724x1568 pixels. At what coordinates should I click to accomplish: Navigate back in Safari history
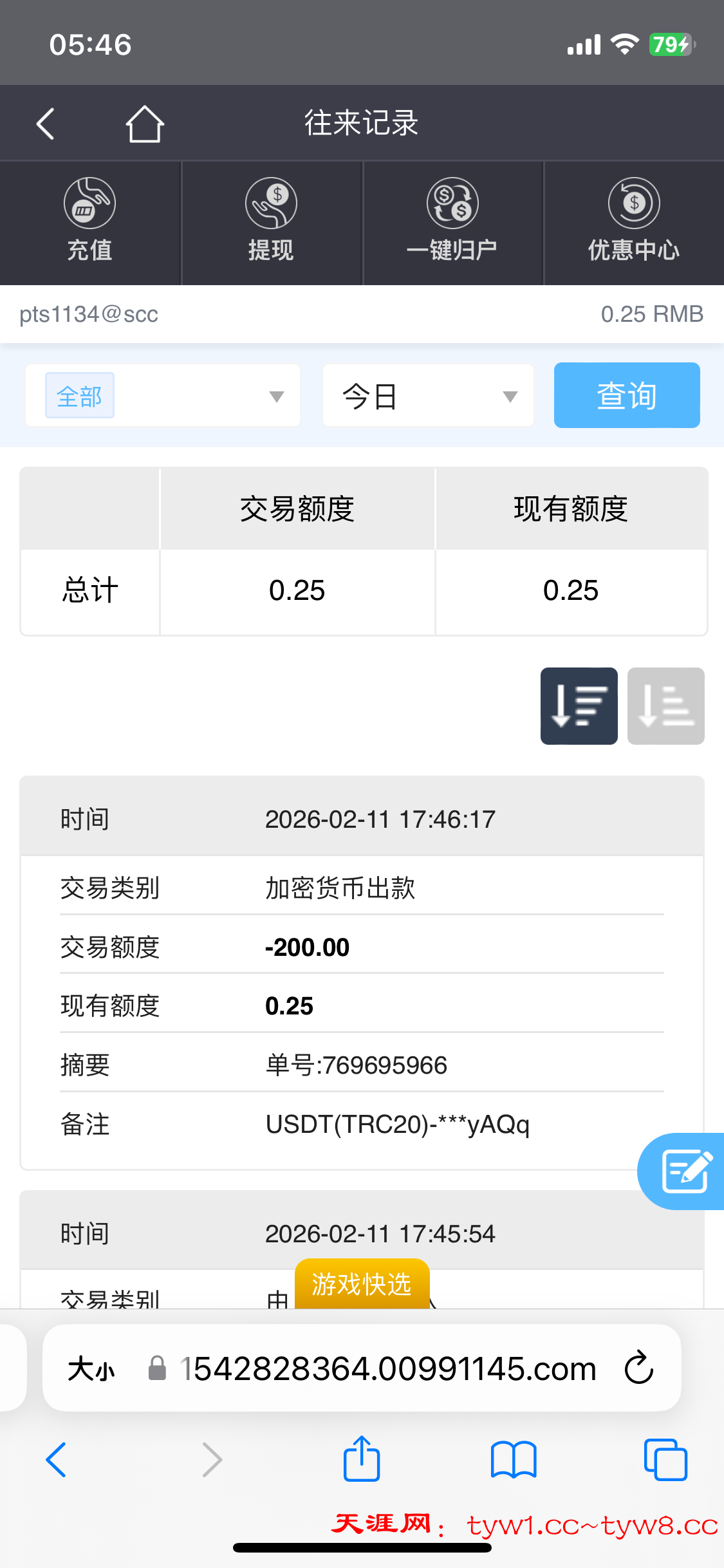pyautogui.click(x=57, y=1459)
